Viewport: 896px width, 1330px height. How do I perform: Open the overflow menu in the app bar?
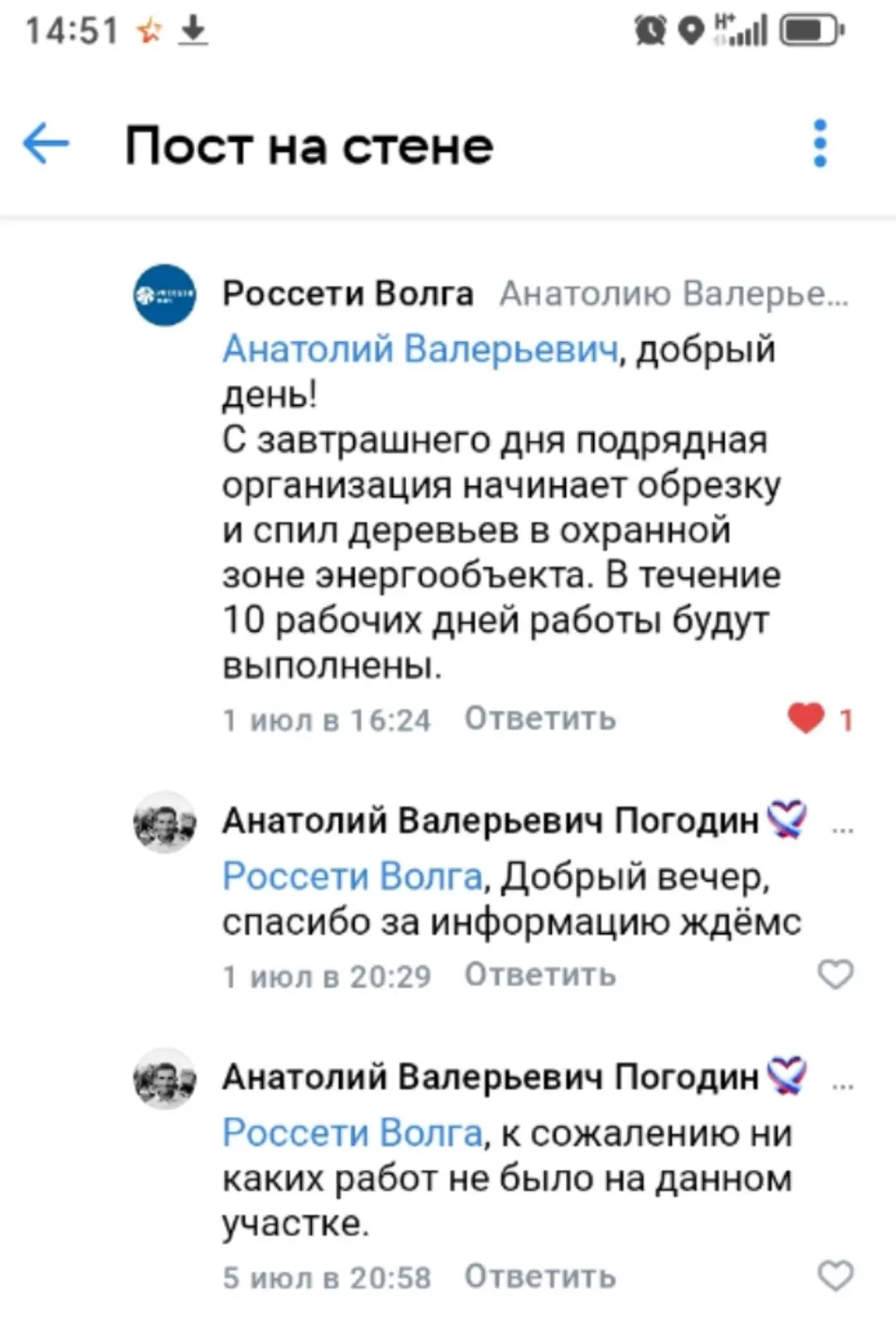pyautogui.click(x=820, y=144)
